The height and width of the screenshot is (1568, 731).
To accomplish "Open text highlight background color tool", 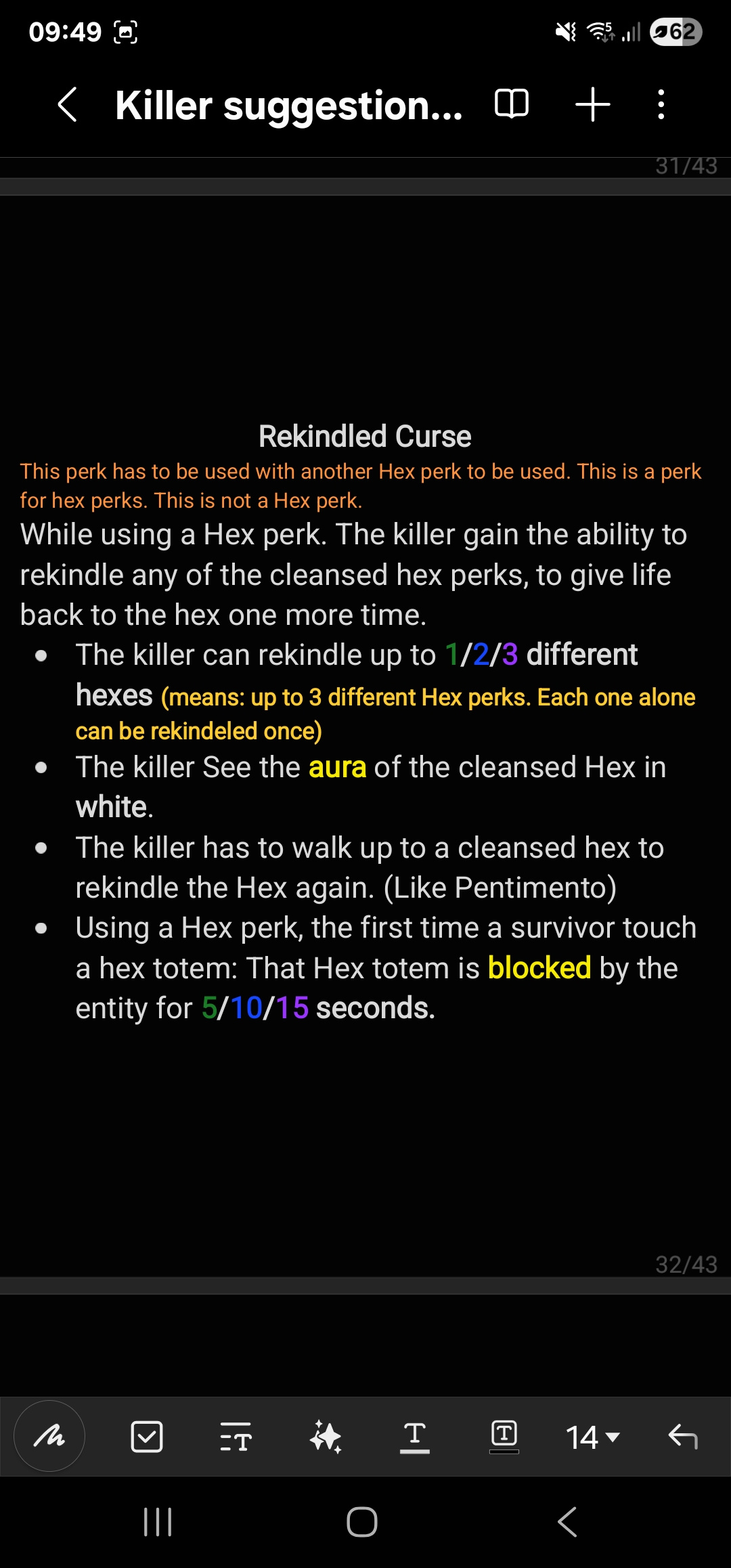I will pyautogui.click(x=504, y=1436).
